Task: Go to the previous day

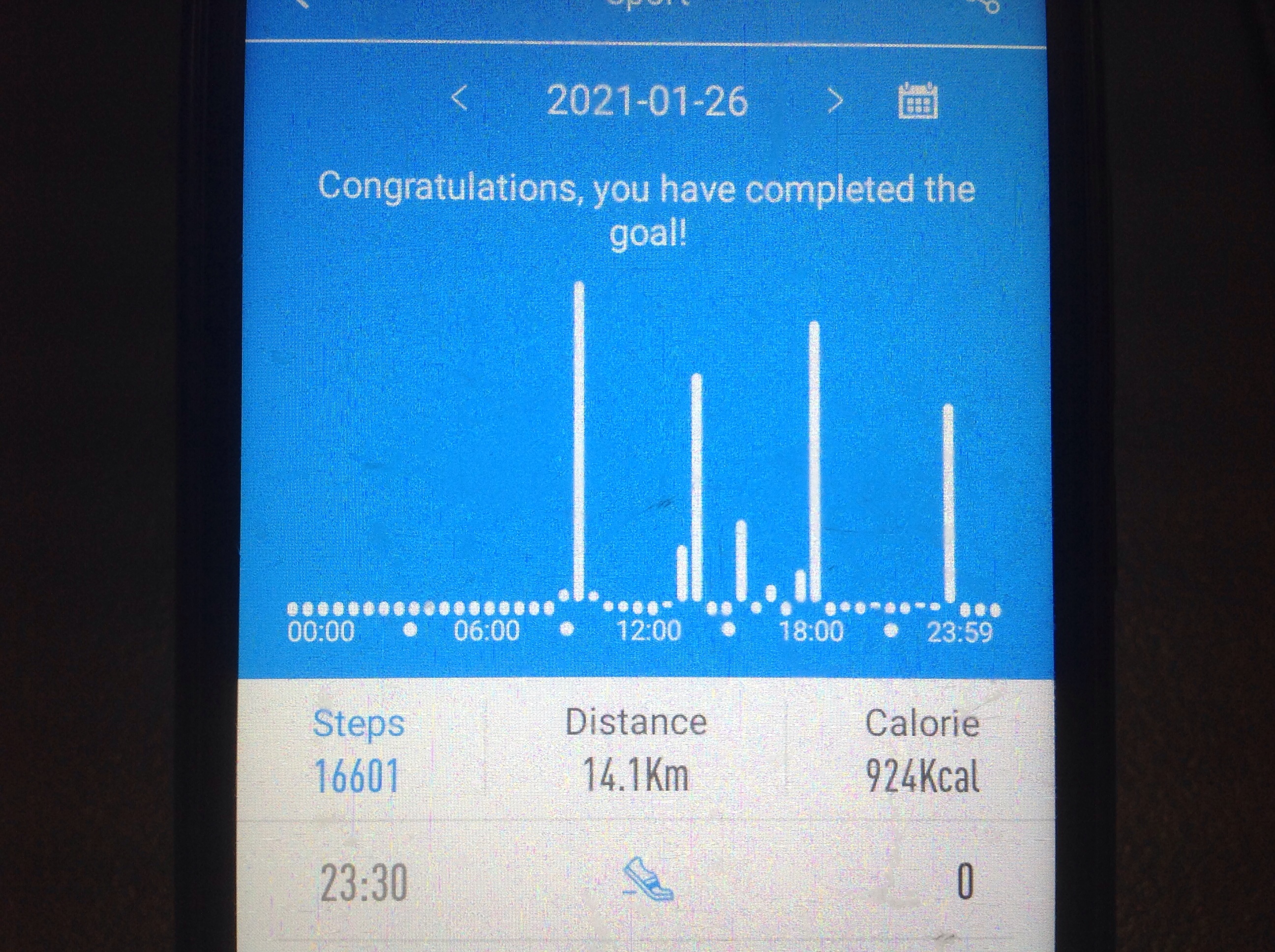Action: click(x=459, y=100)
